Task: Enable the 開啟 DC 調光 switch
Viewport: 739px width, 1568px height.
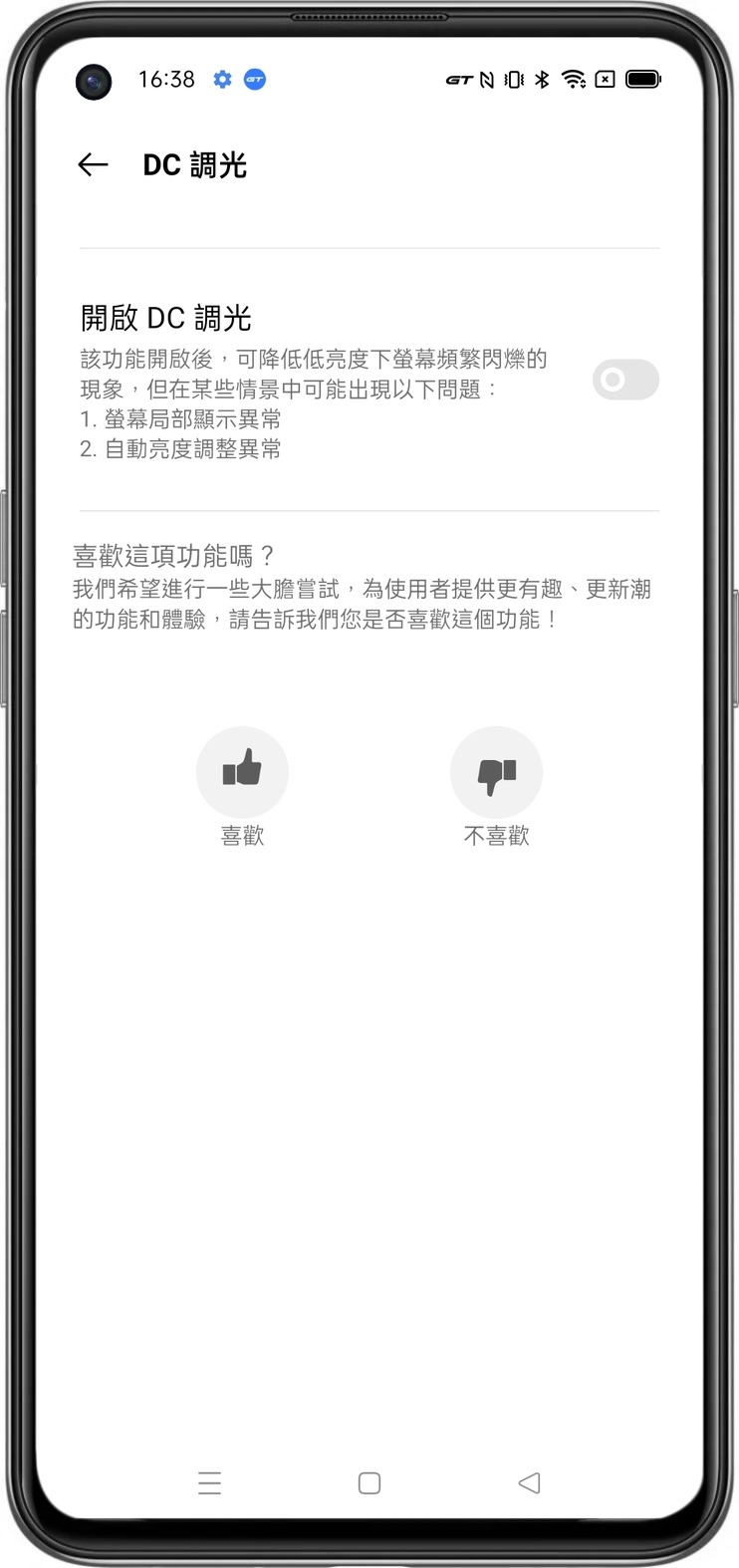Action: pos(625,380)
